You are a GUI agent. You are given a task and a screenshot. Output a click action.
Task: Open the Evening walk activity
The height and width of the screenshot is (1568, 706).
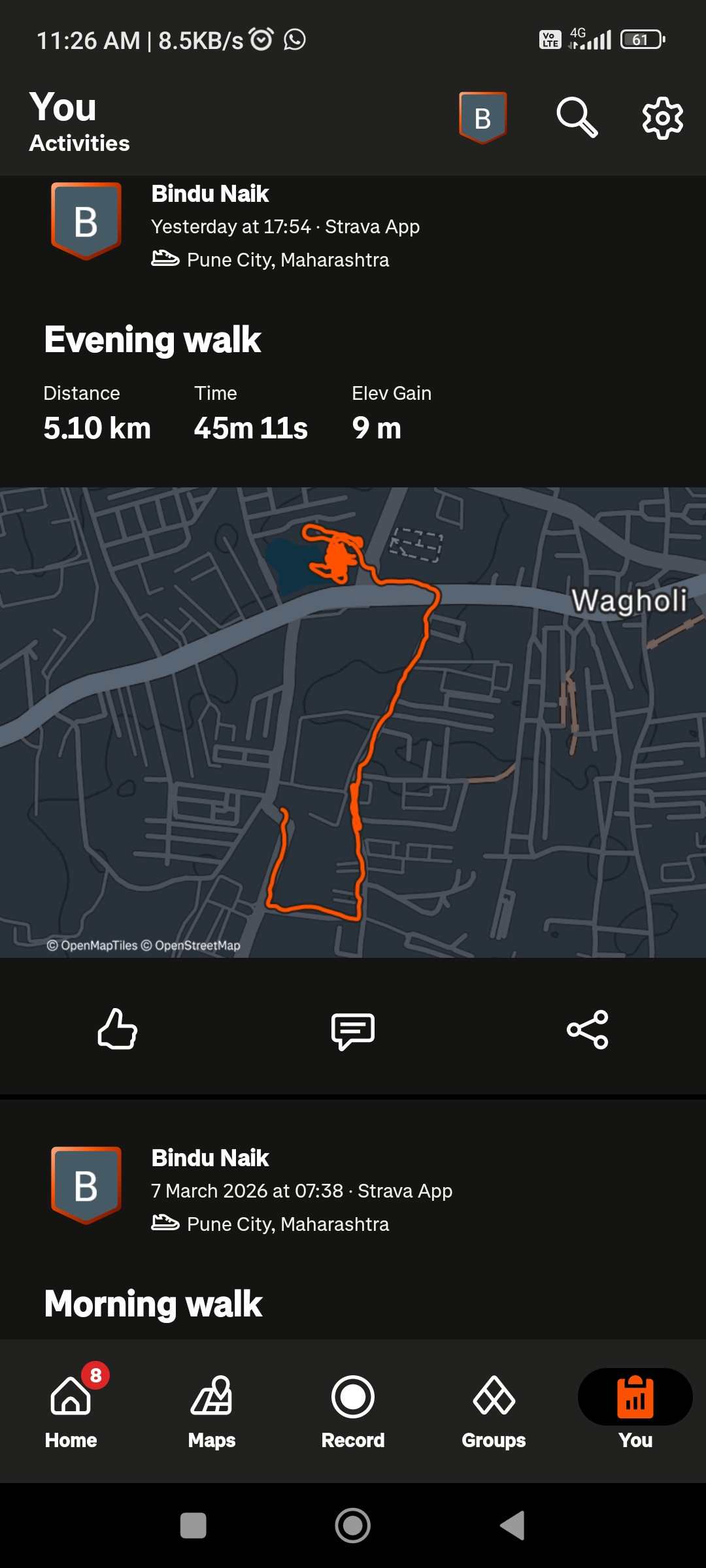(152, 340)
